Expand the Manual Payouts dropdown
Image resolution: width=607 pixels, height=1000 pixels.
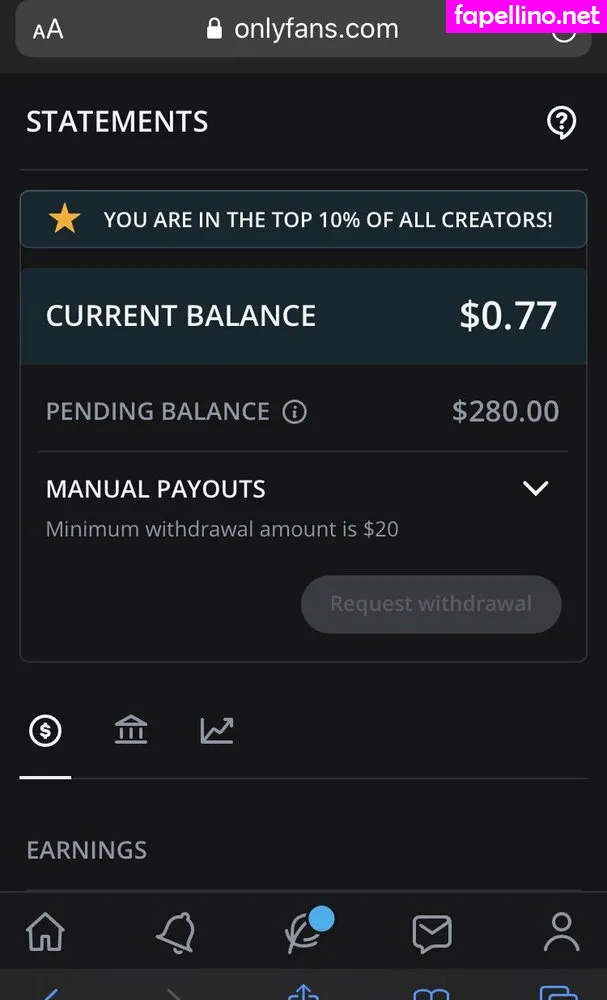click(x=536, y=489)
